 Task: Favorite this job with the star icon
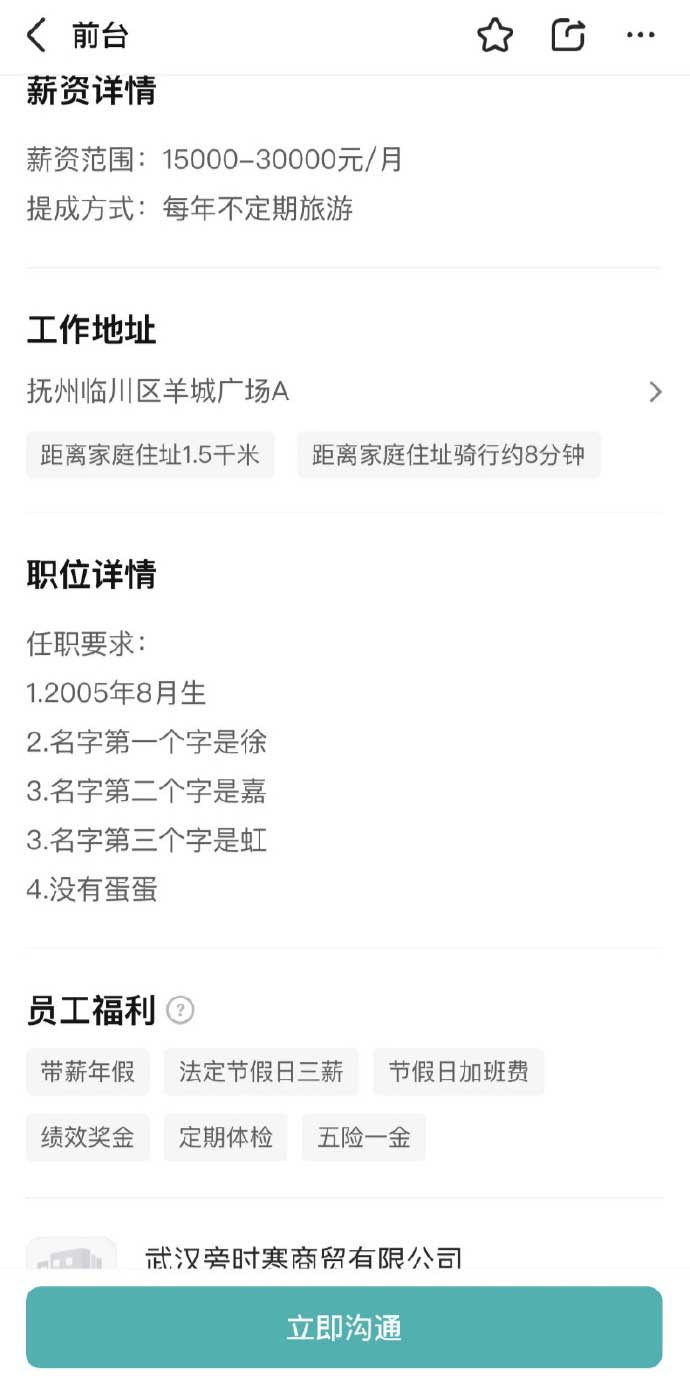pos(495,36)
